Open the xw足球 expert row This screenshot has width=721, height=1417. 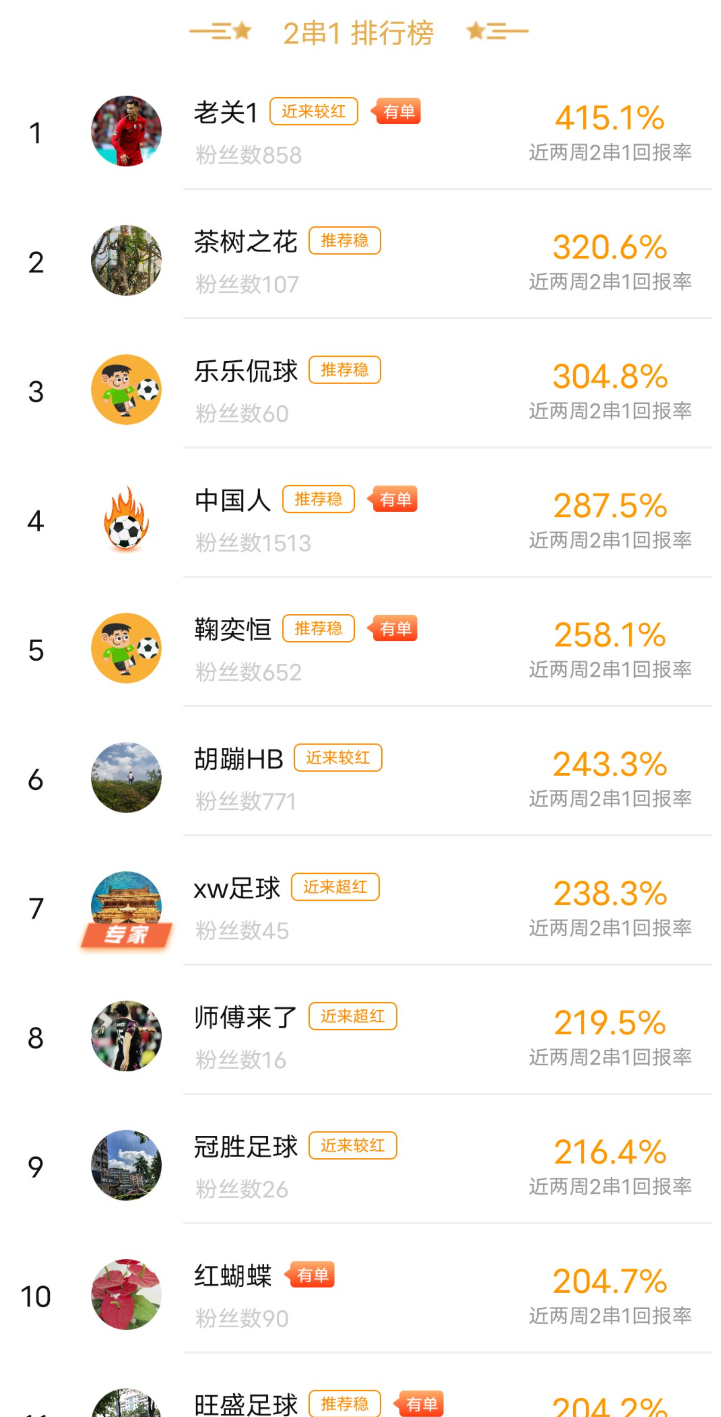tap(360, 906)
